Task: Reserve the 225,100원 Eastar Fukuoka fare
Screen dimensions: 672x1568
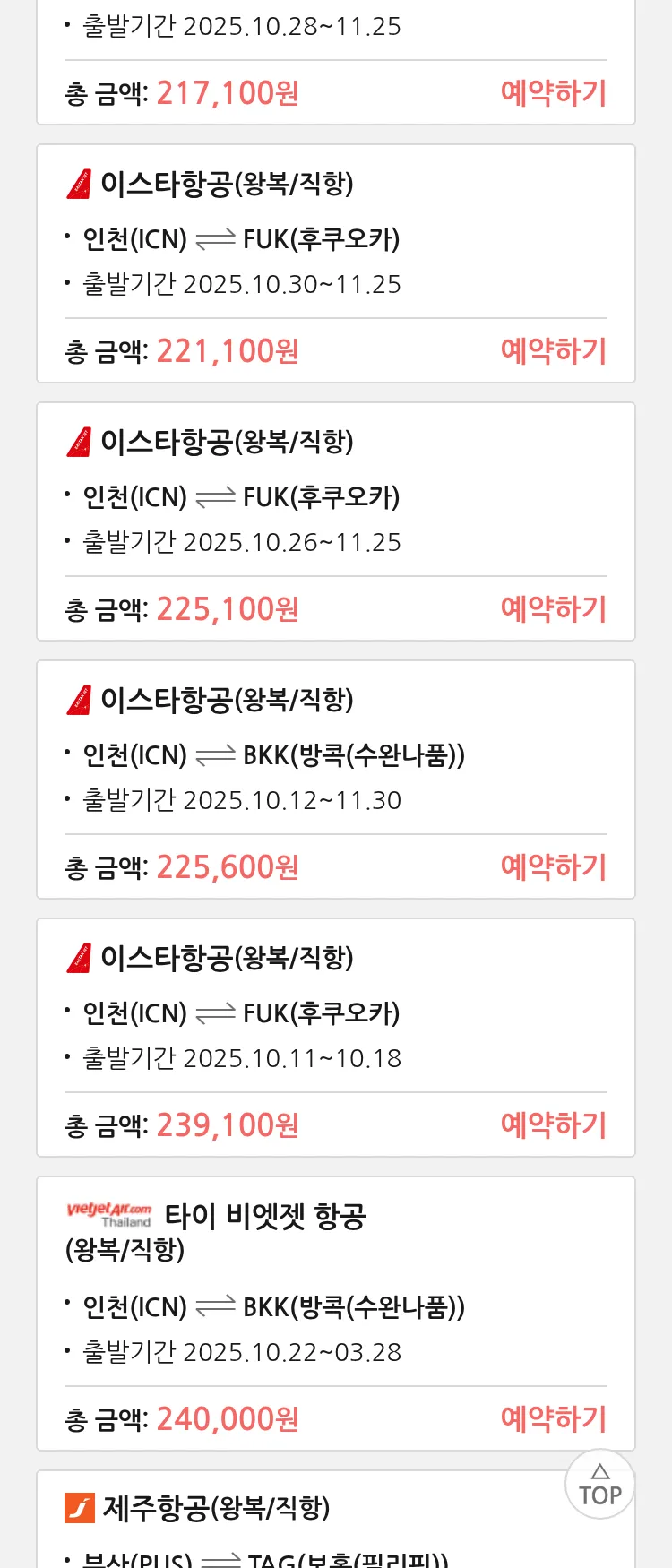Action: pyautogui.click(x=553, y=609)
